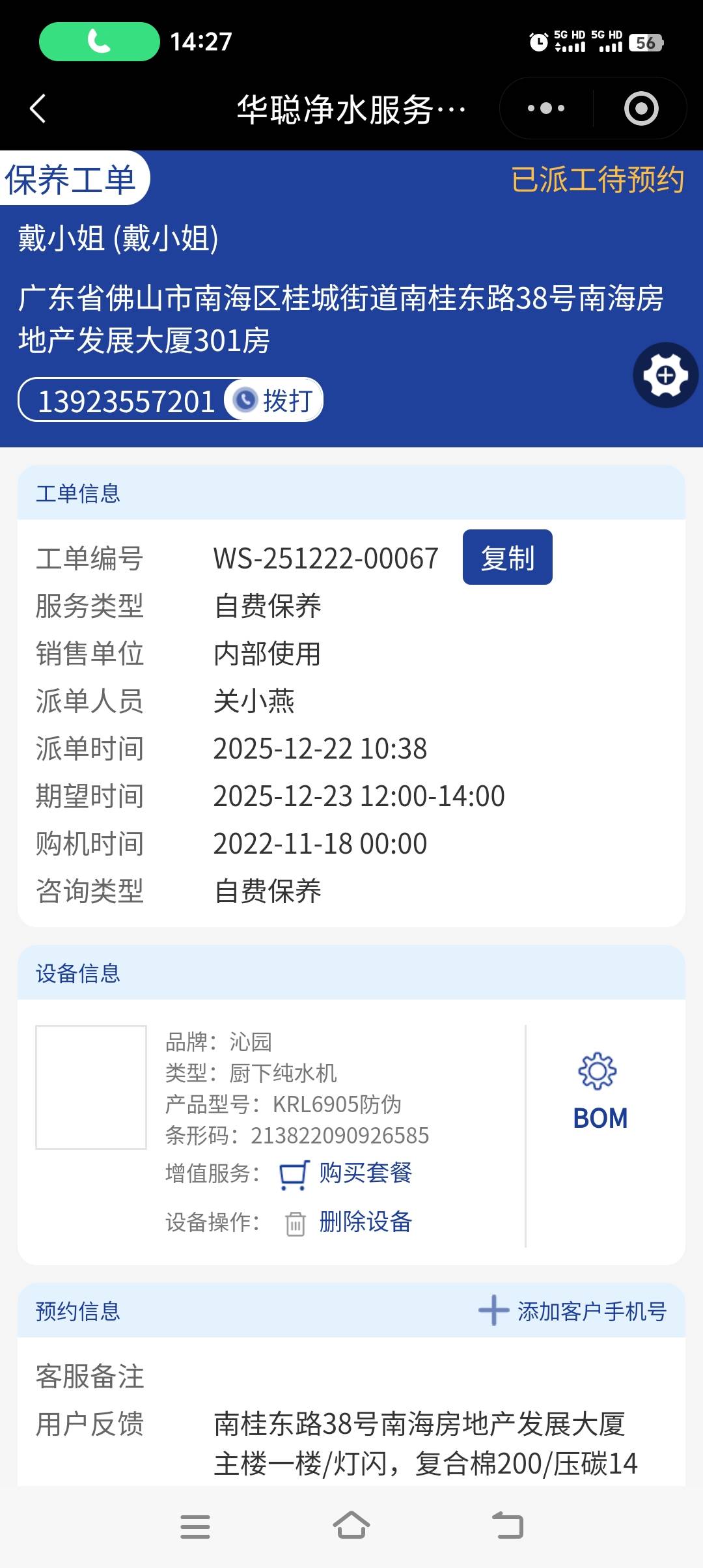Add a customer phone number via 添加客户手机号
This screenshot has width=703, height=1568.
click(x=573, y=1311)
